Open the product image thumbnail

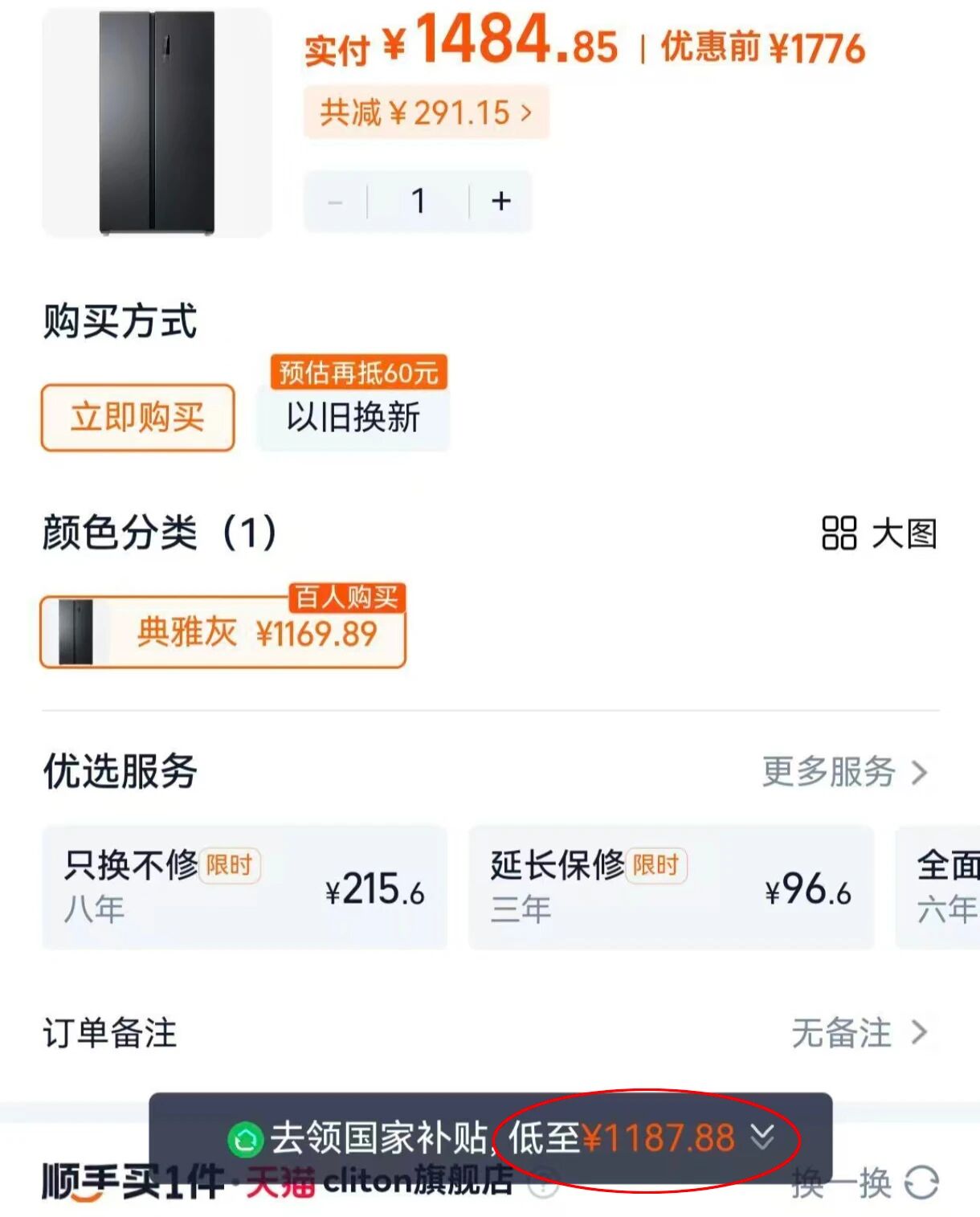pos(157,122)
